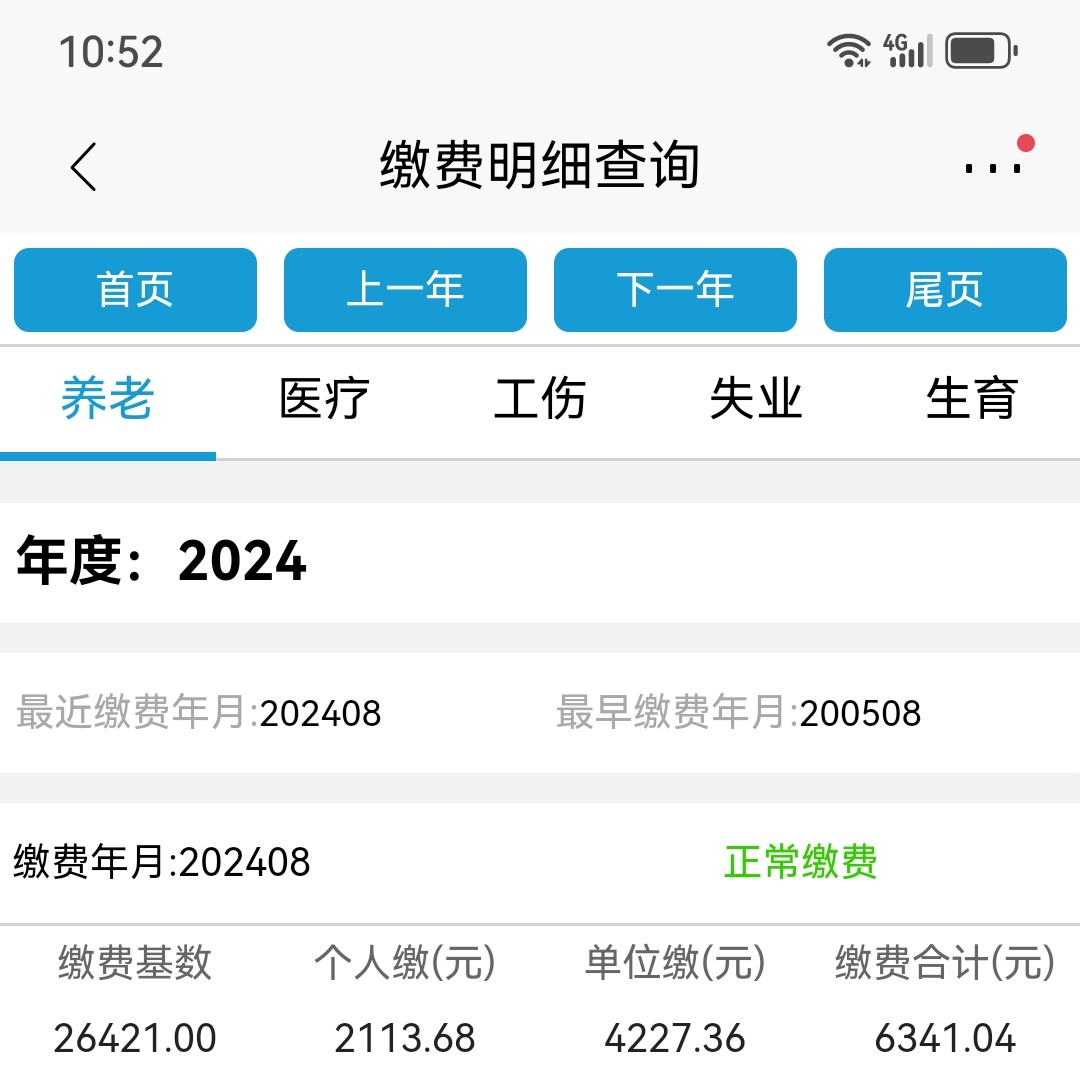
Task: Switch to the 生育 tab
Action: pyautogui.click(x=972, y=399)
